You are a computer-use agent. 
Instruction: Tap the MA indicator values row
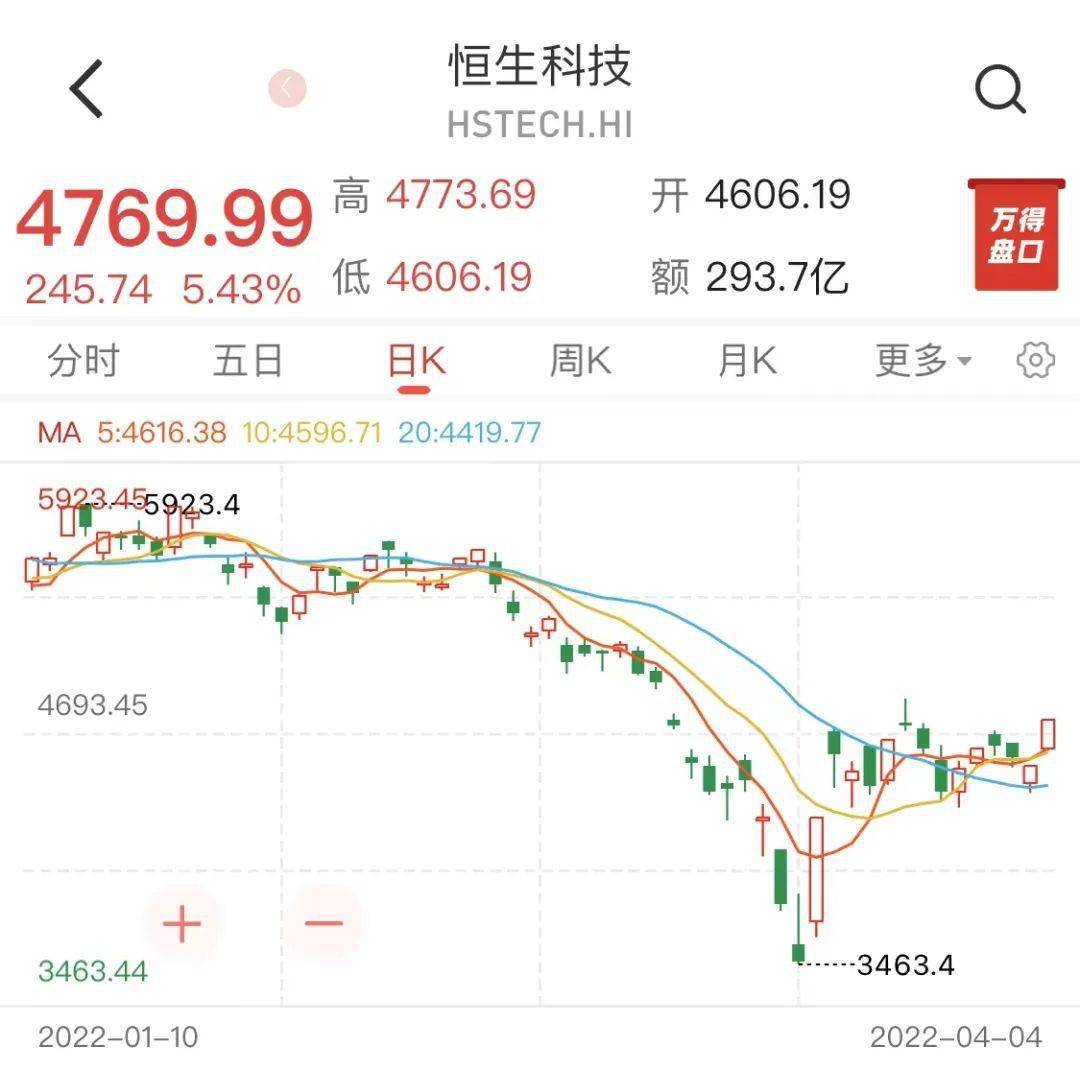pyautogui.click(x=289, y=433)
